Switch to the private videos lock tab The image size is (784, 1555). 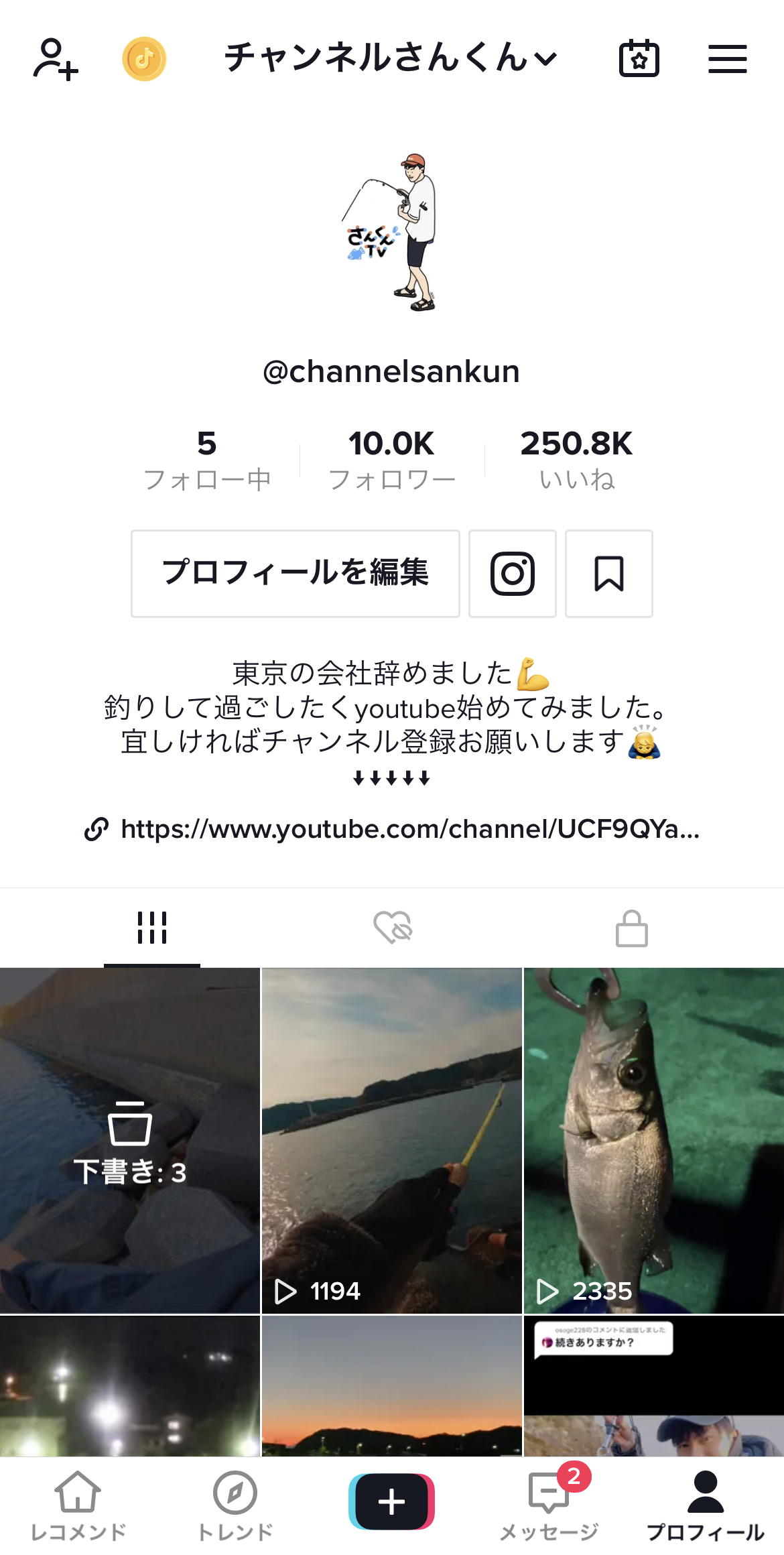[x=632, y=928]
